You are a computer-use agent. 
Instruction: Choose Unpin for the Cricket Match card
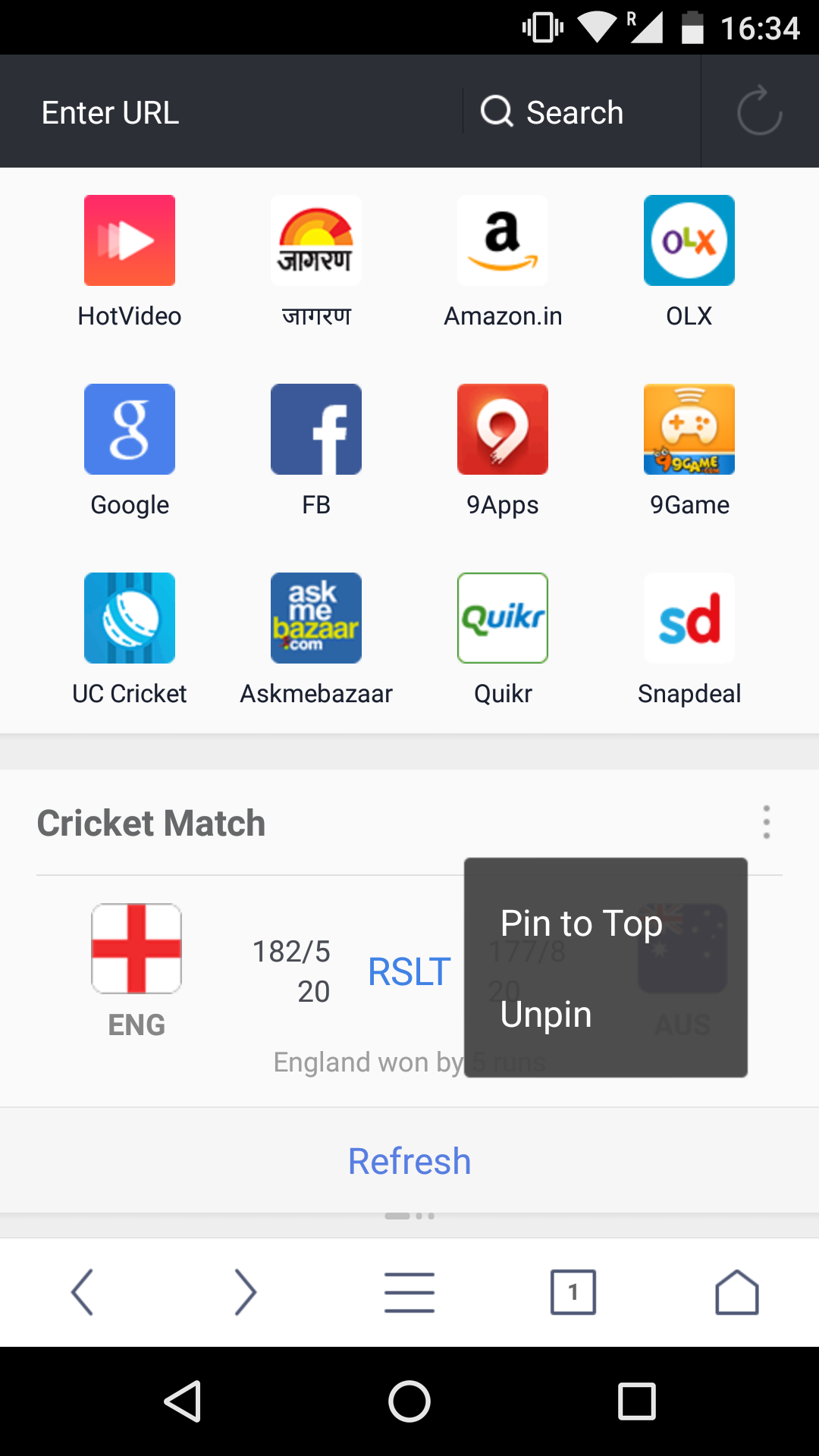(546, 1015)
